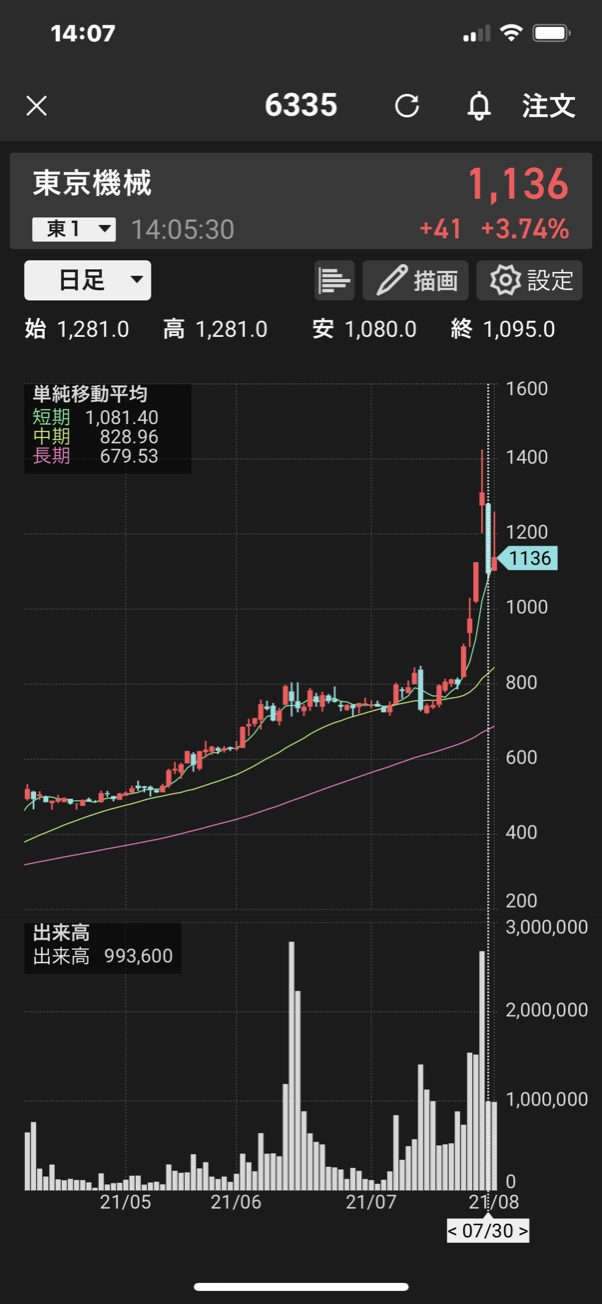Open the 描画 drawing tools
The width and height of the screenshot is (602, 1304).
click(416, 281)
